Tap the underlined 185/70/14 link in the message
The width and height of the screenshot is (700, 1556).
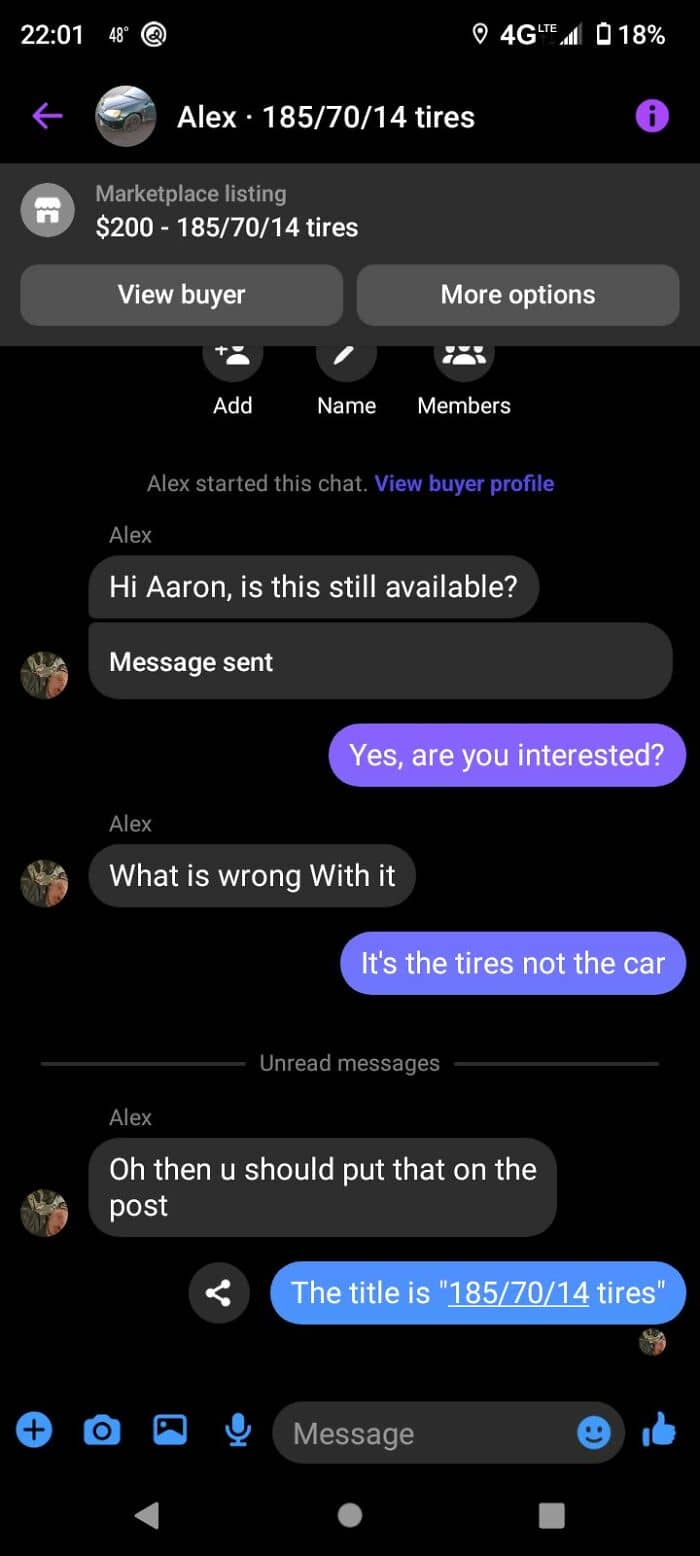[519, 1293]
